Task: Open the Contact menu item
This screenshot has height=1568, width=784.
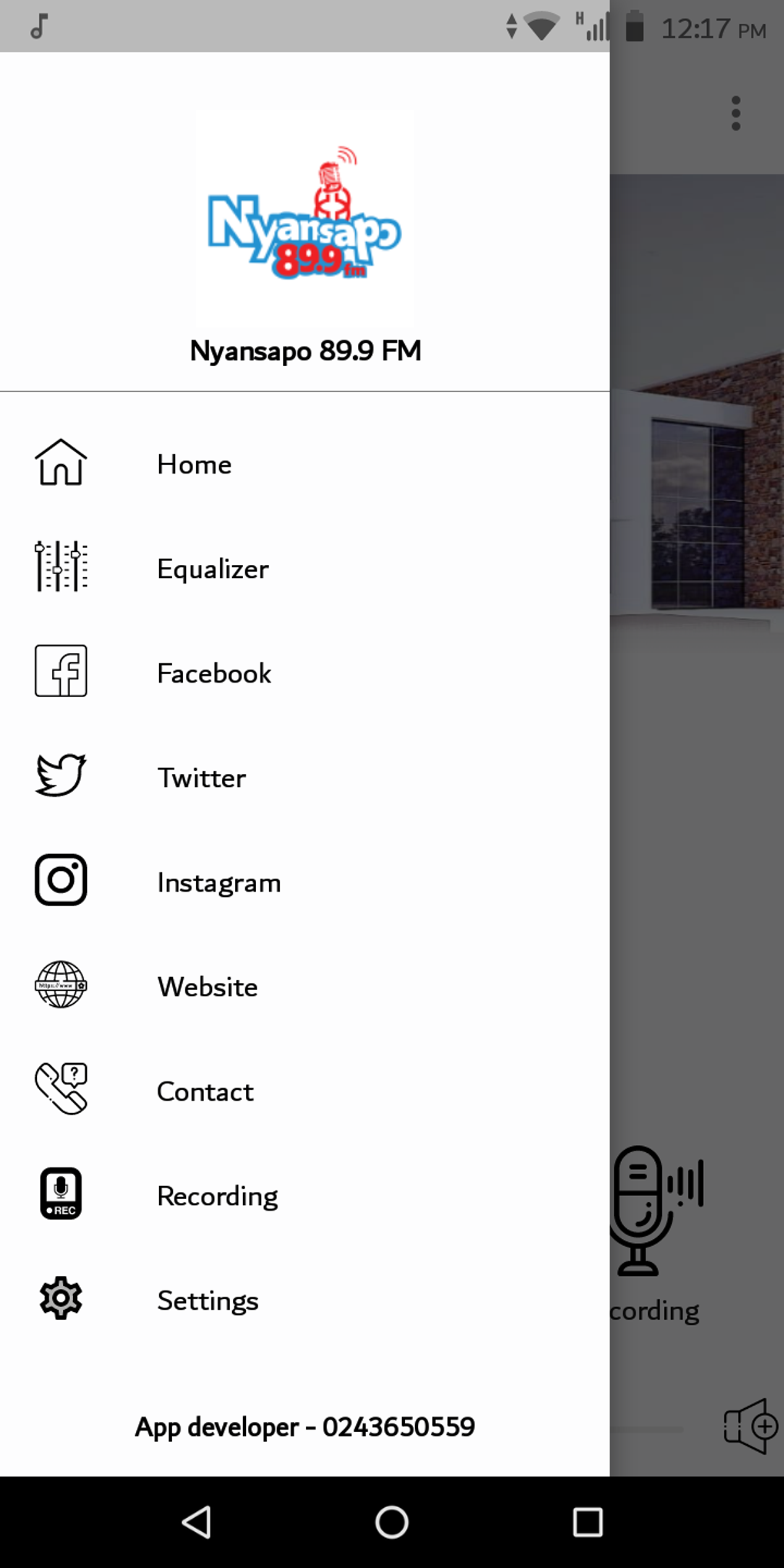Action: pyautogui.click(x=204, y=1091)
